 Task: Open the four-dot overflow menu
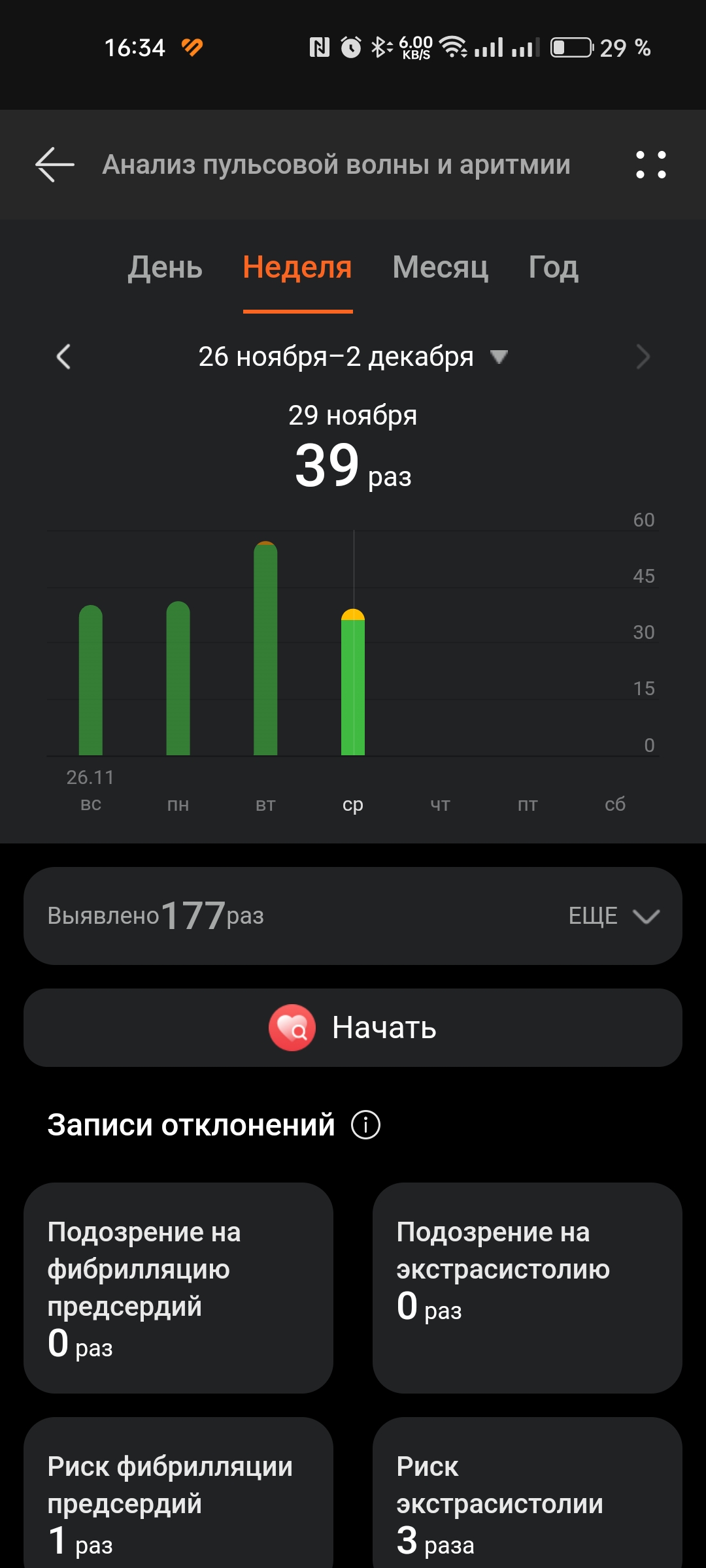[x=650, y=165]
